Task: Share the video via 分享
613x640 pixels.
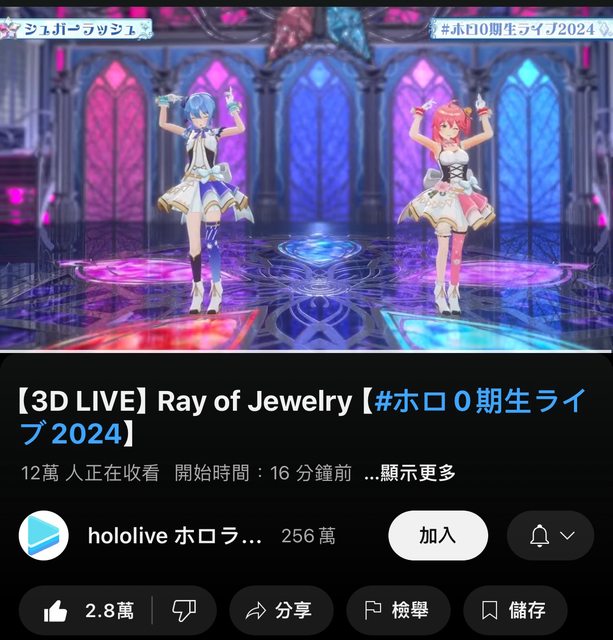Action: [279, 610]
